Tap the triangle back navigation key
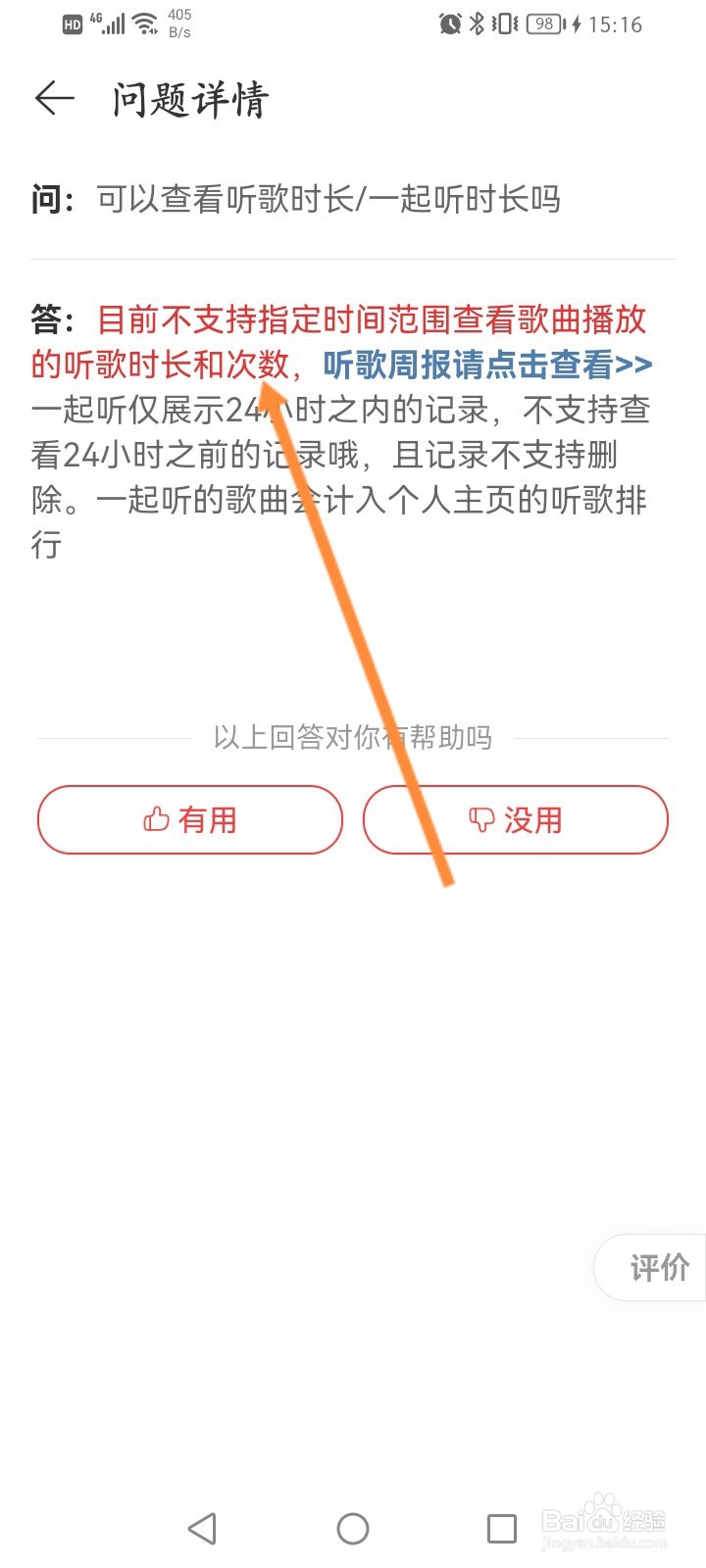This screenshot has height=1568, width=706. click(x=201, y=1527)
